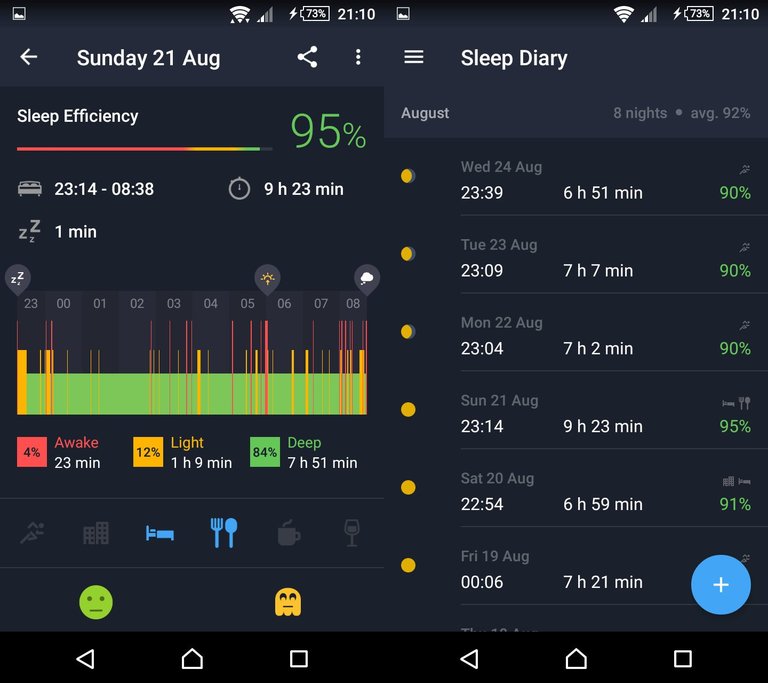Toggle the wine glass tag
This screenshot has width=768, height=683.
tap(351, 532)
